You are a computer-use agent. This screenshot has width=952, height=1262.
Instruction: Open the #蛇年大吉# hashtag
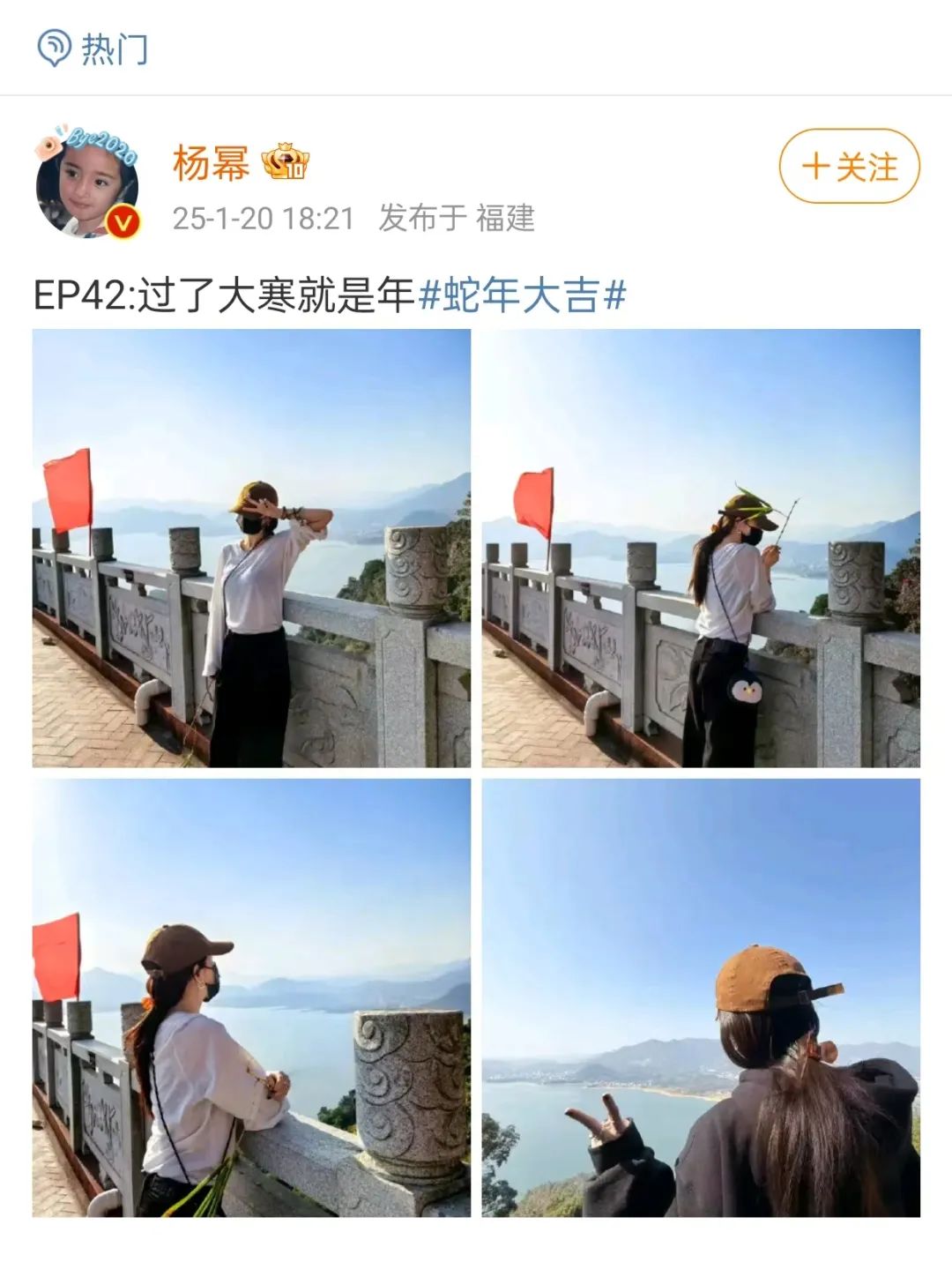(522, 295)
